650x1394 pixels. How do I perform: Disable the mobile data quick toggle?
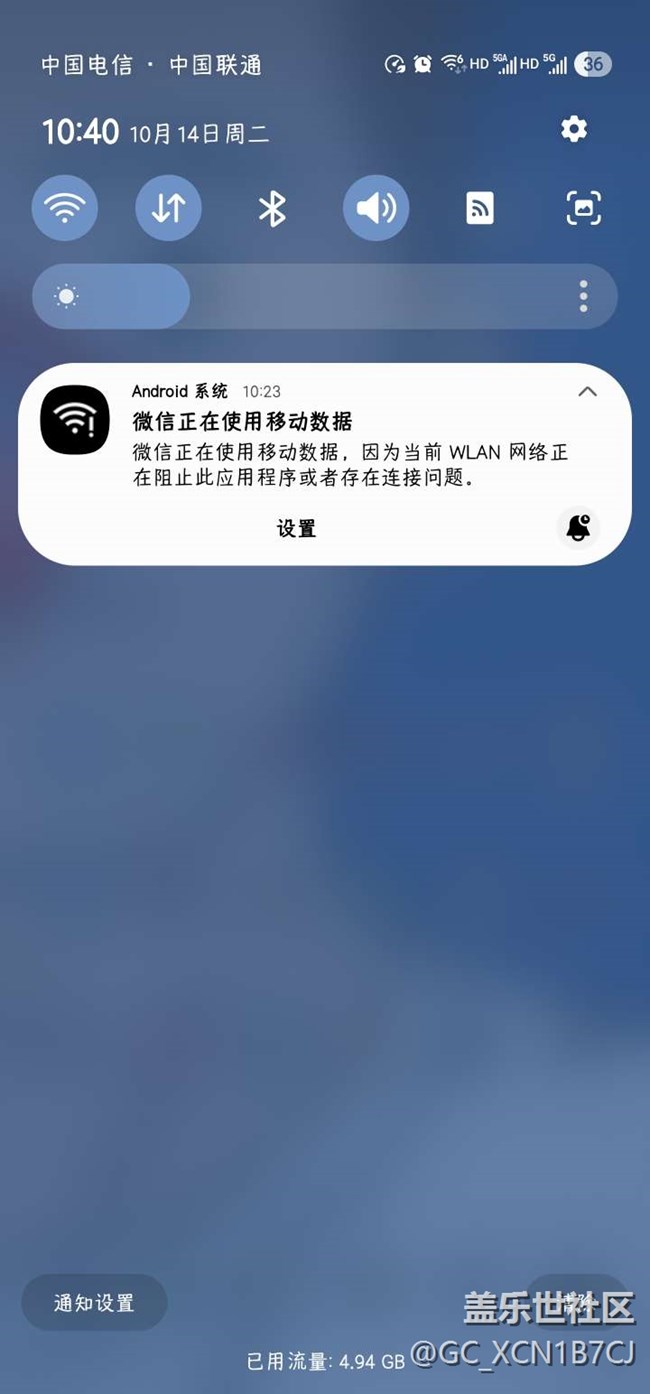(x=168, y=208)
